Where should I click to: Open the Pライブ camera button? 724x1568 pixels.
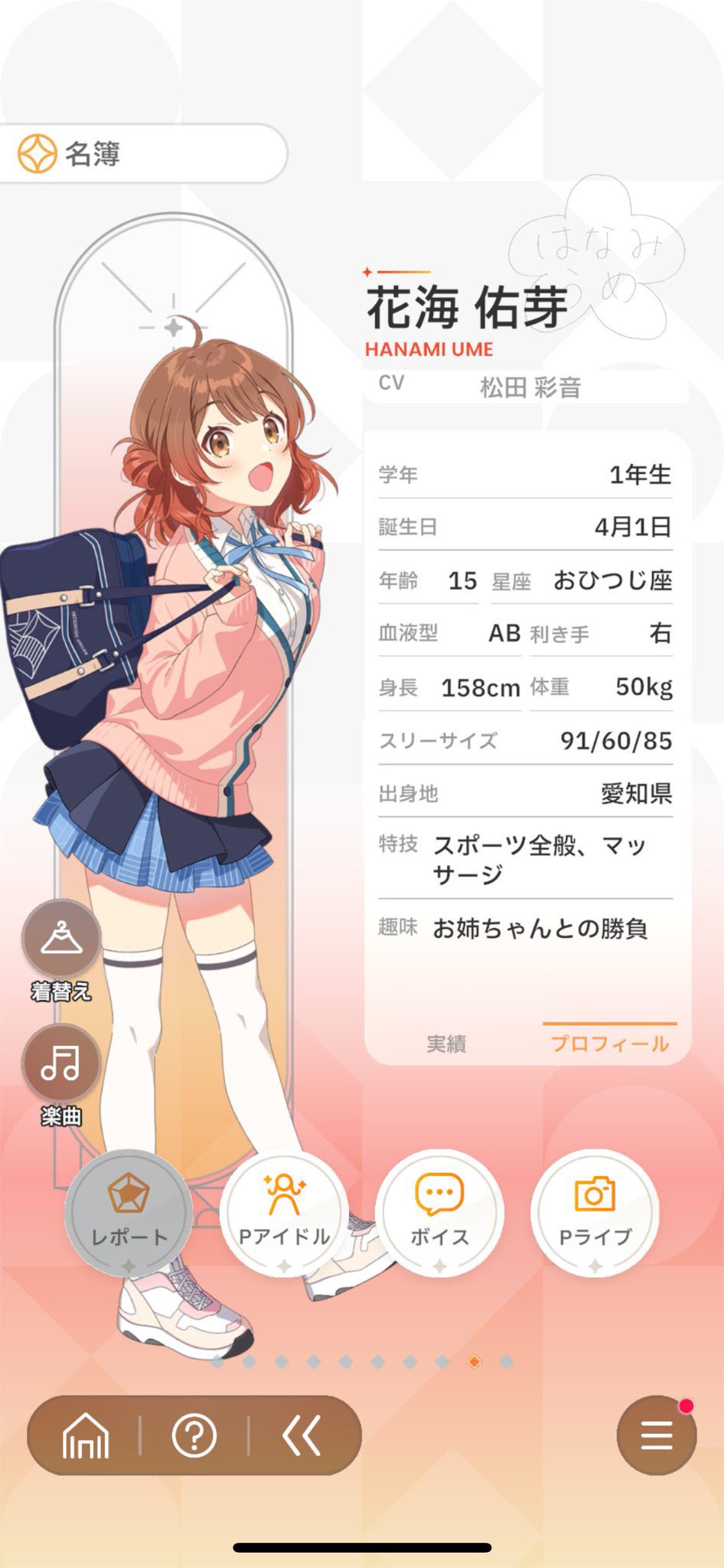coord(595,1213)
